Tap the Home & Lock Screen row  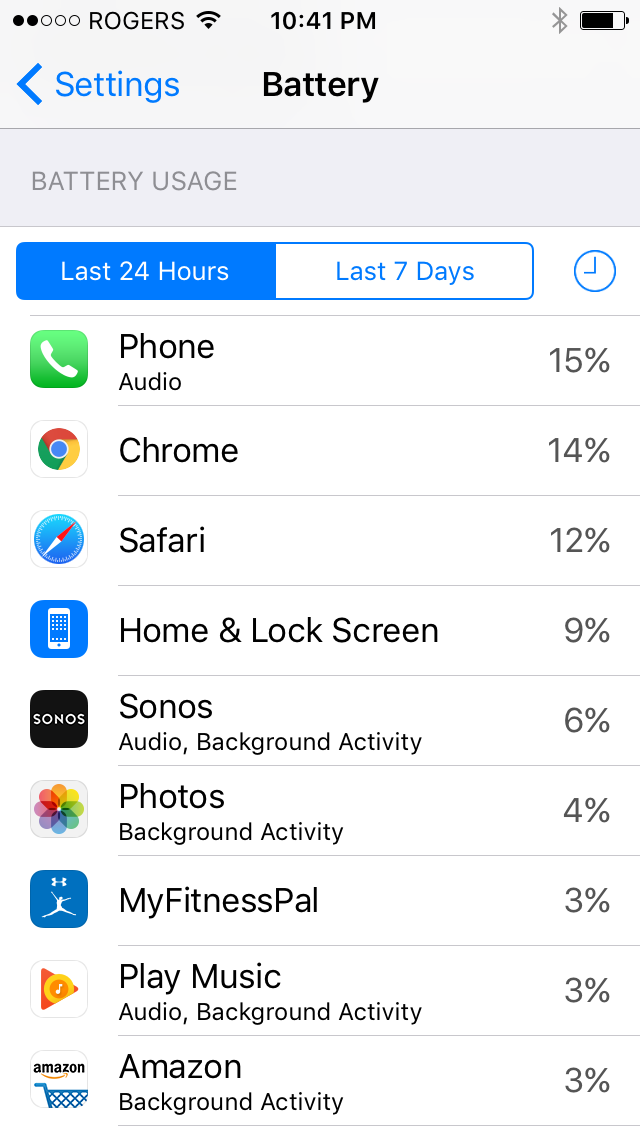click(x=320, y=630)
